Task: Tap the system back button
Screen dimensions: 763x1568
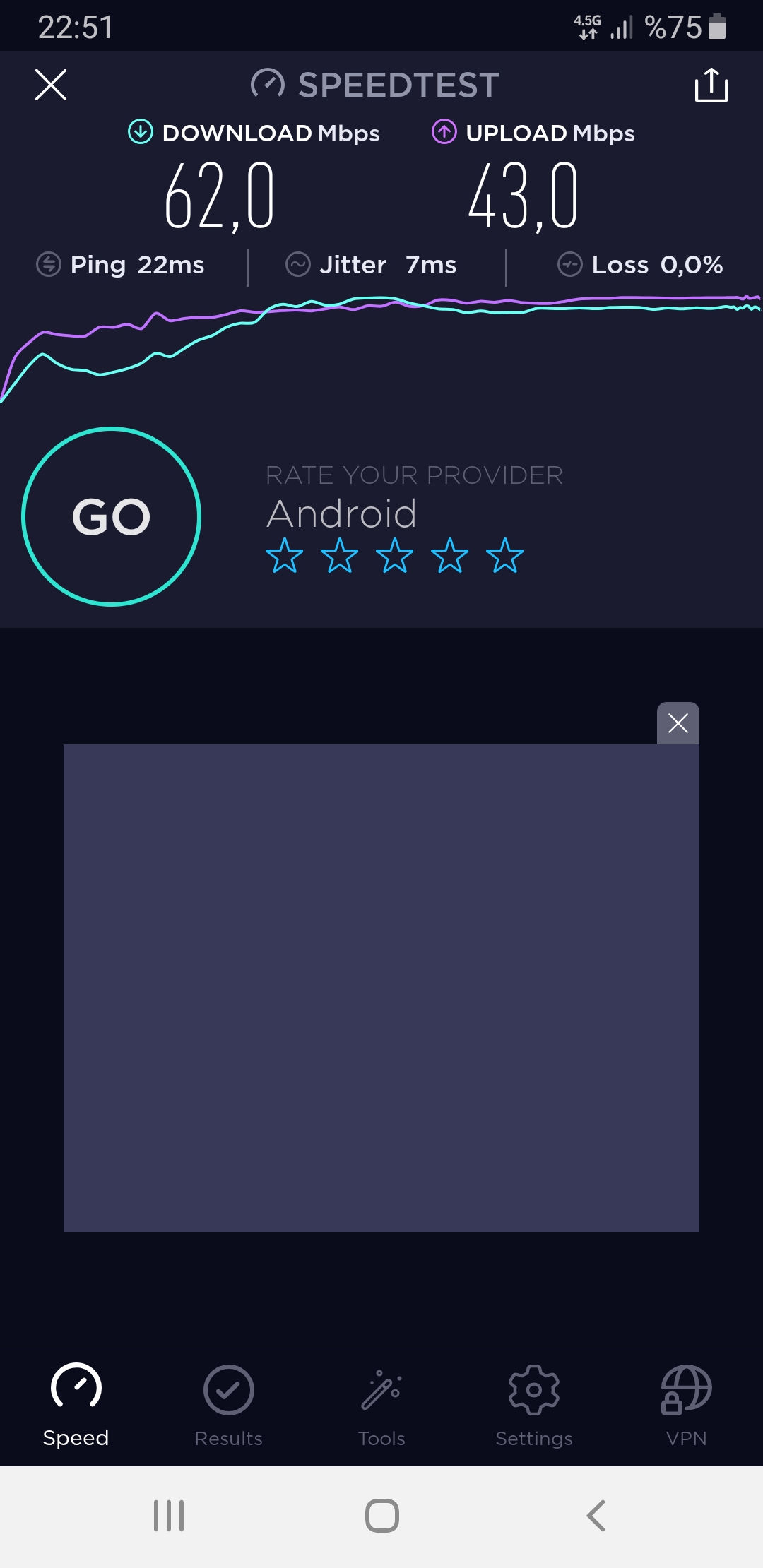Action: tap(596, 1516)
